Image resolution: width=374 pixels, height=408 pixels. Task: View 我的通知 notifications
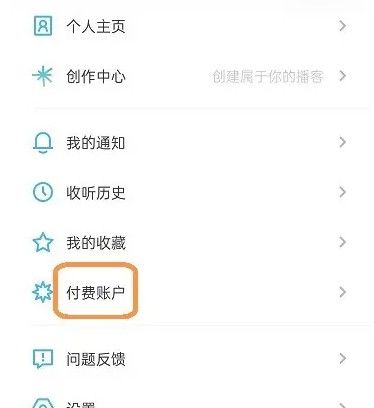point(190,143)
